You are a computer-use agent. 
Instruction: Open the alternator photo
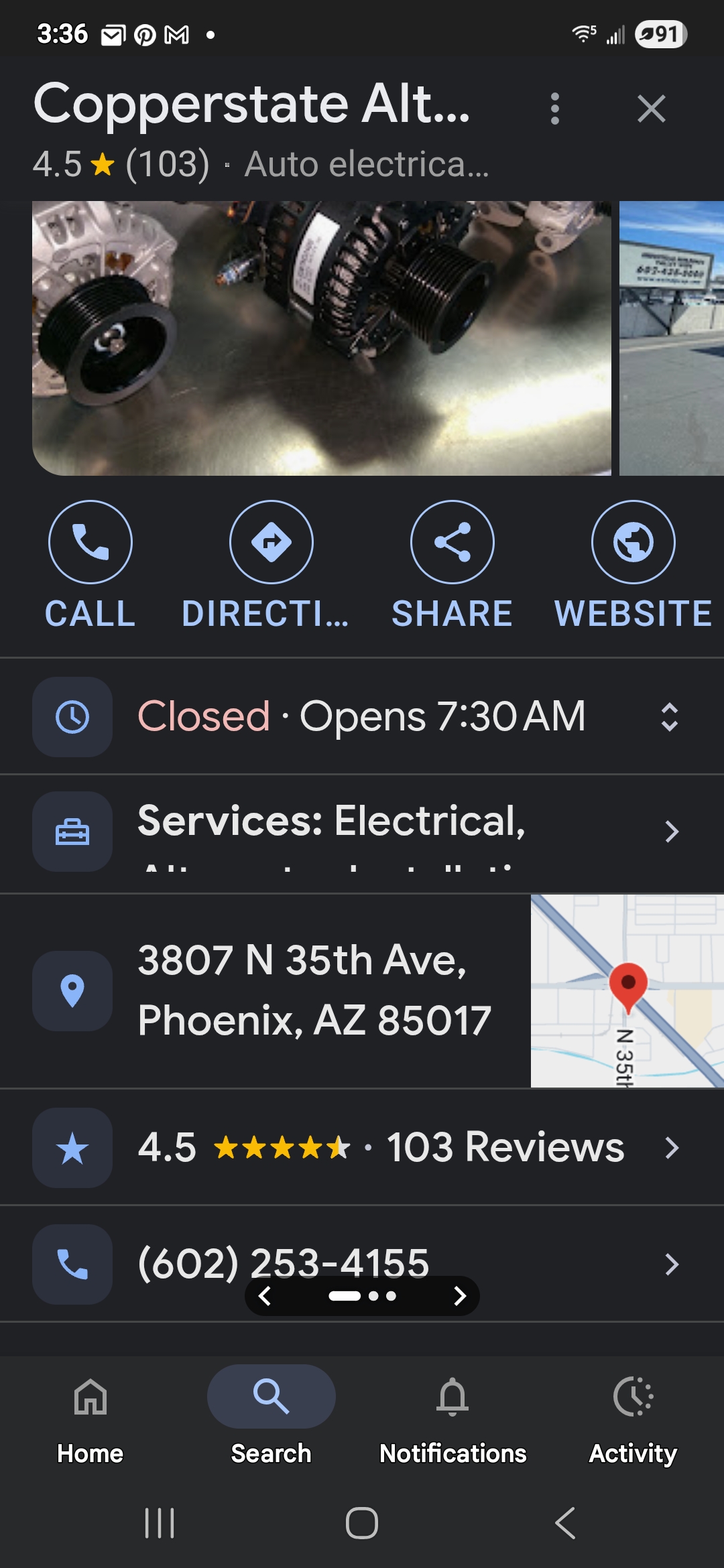(322, 338)
